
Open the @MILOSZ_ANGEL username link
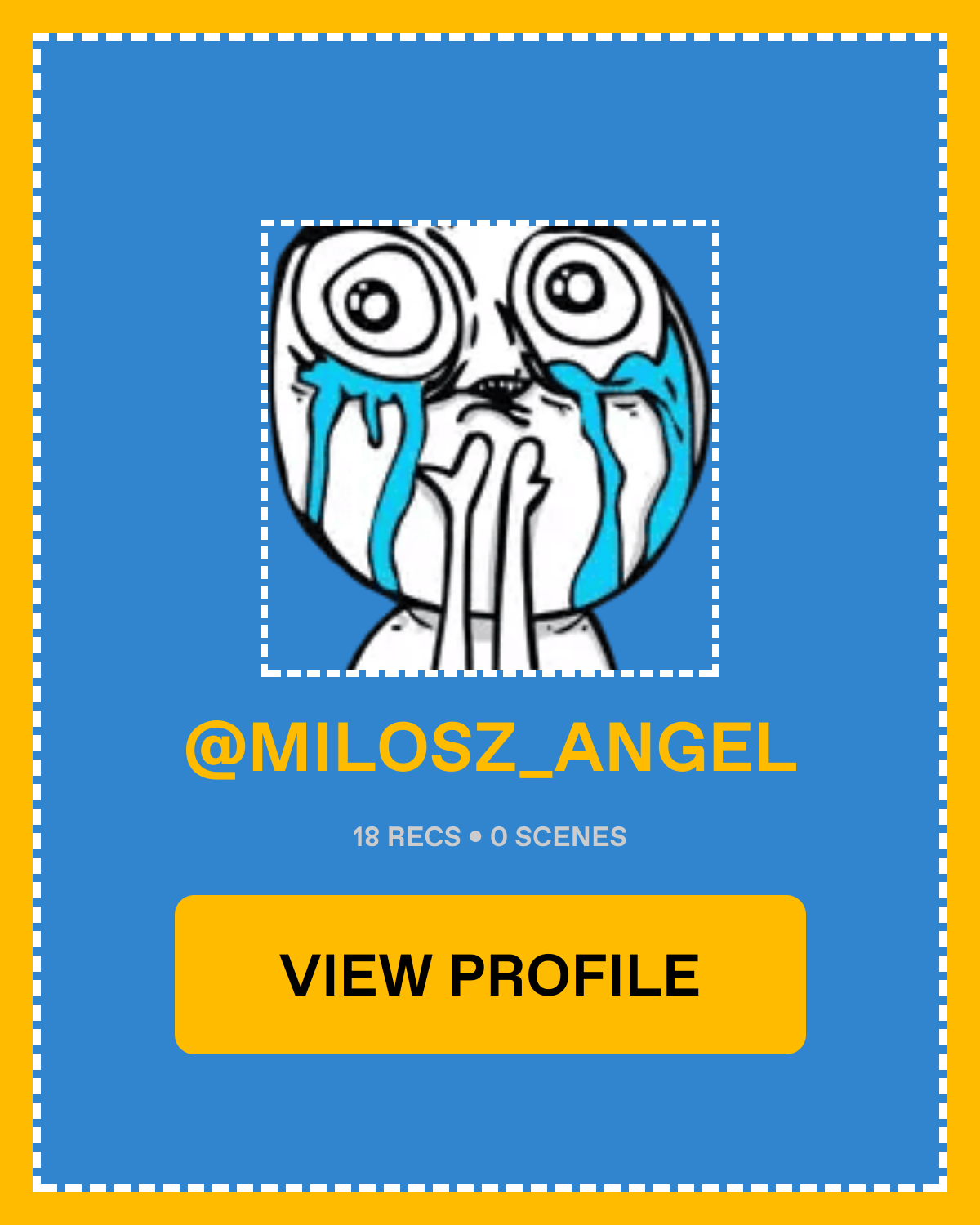click(490, 748)
